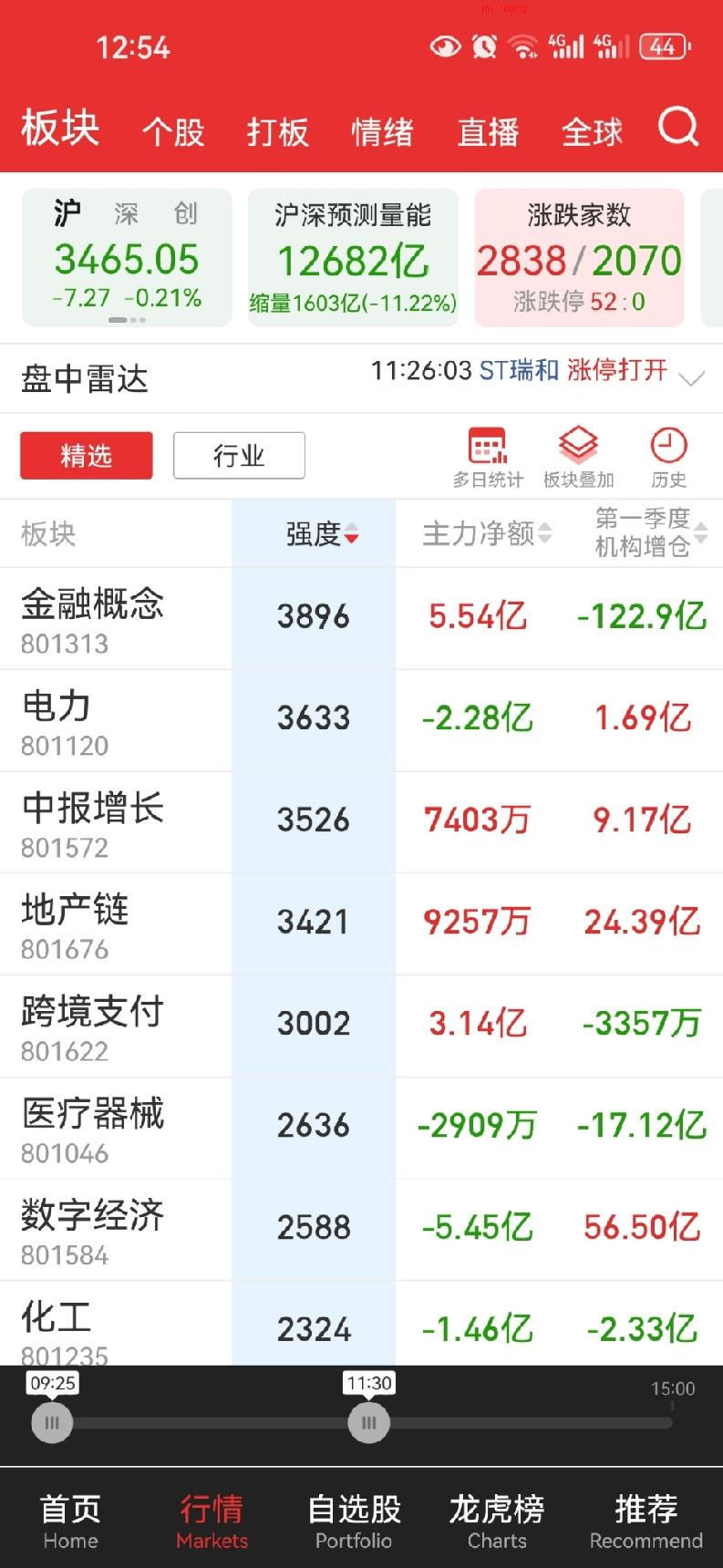Switch to the 打板 top tab

[278, 132]
